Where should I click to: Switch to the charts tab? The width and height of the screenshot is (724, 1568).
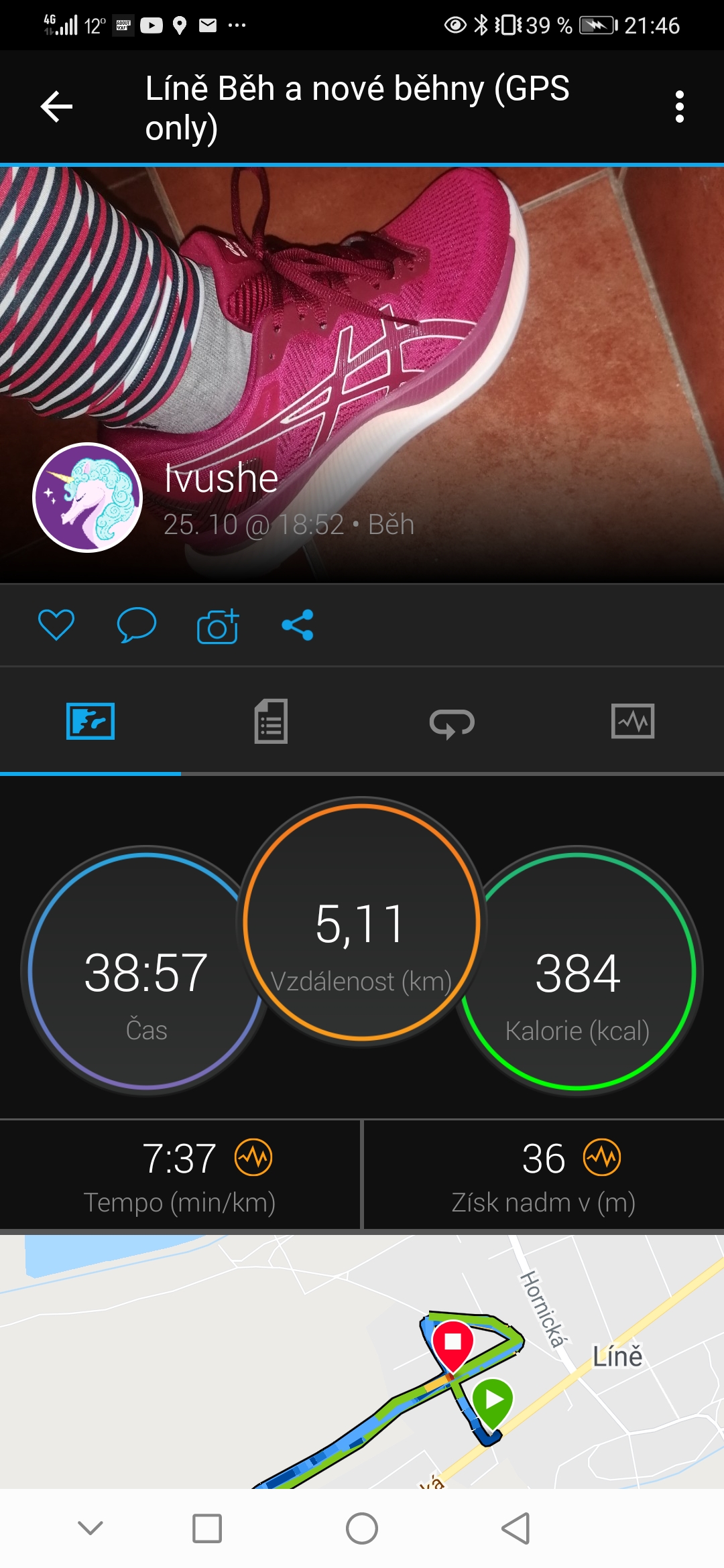pyautogui.click(x=633, y=722)
